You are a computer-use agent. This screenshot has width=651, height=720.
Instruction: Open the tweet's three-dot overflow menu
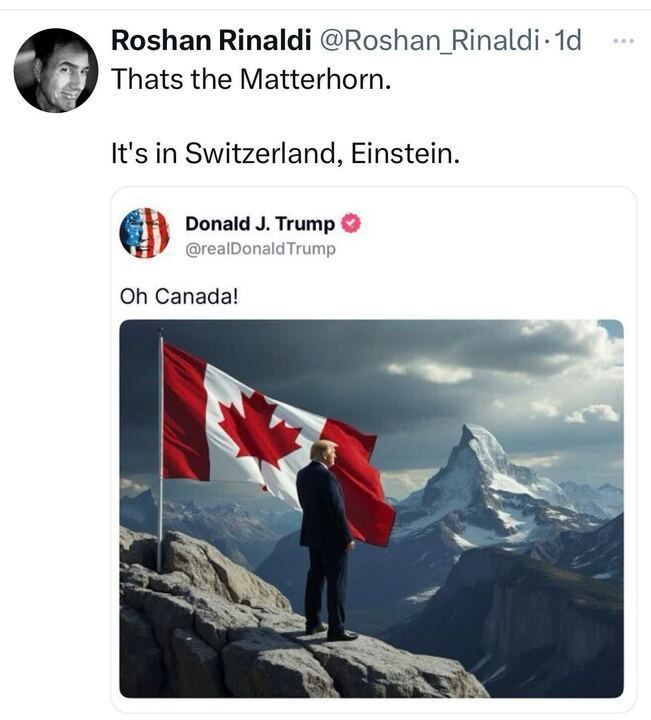(622, 41)
